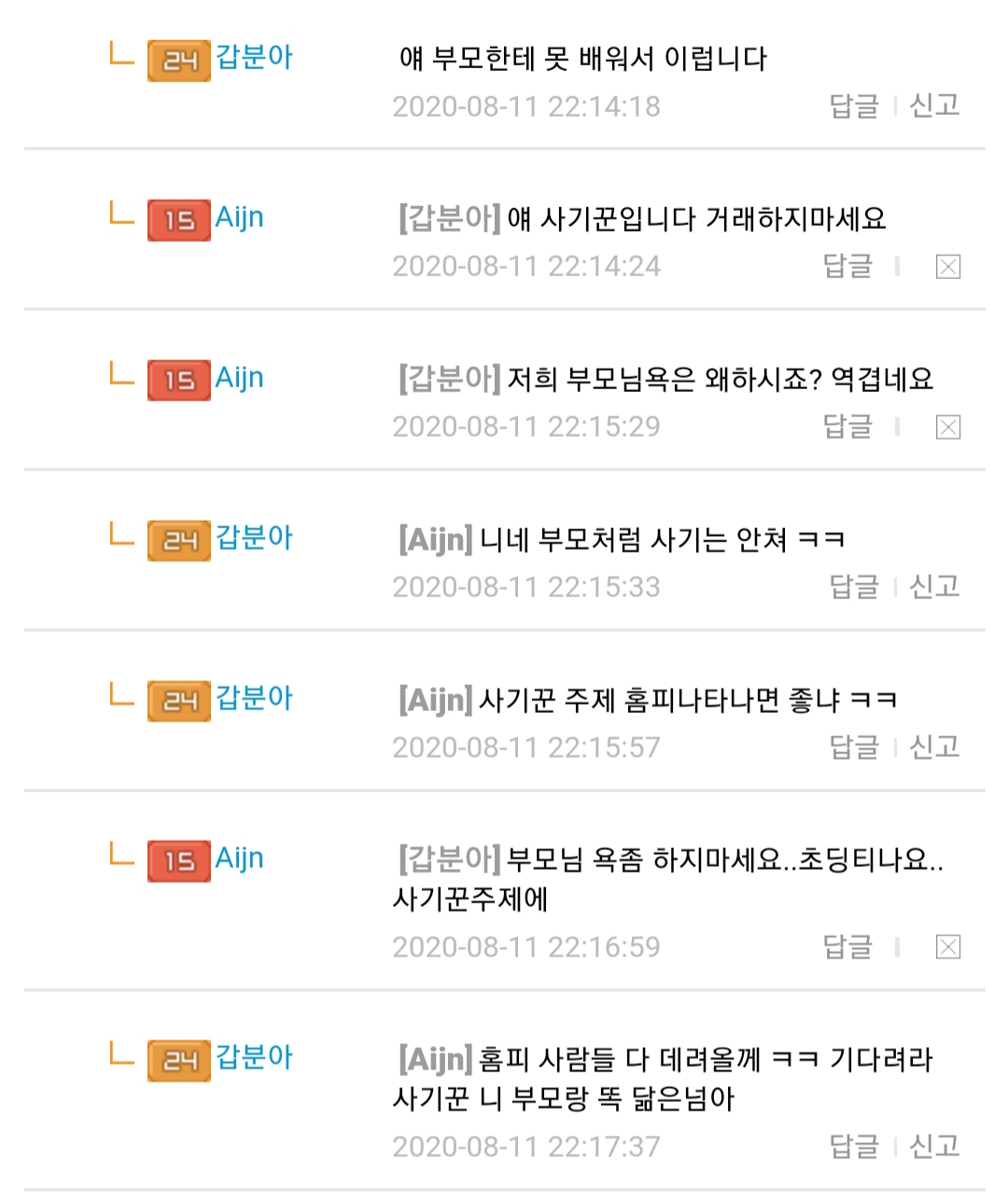Open 갑분아's profile from the 22:14:18 comment
1008x1200 pixels.
click(x=254, y=58)
